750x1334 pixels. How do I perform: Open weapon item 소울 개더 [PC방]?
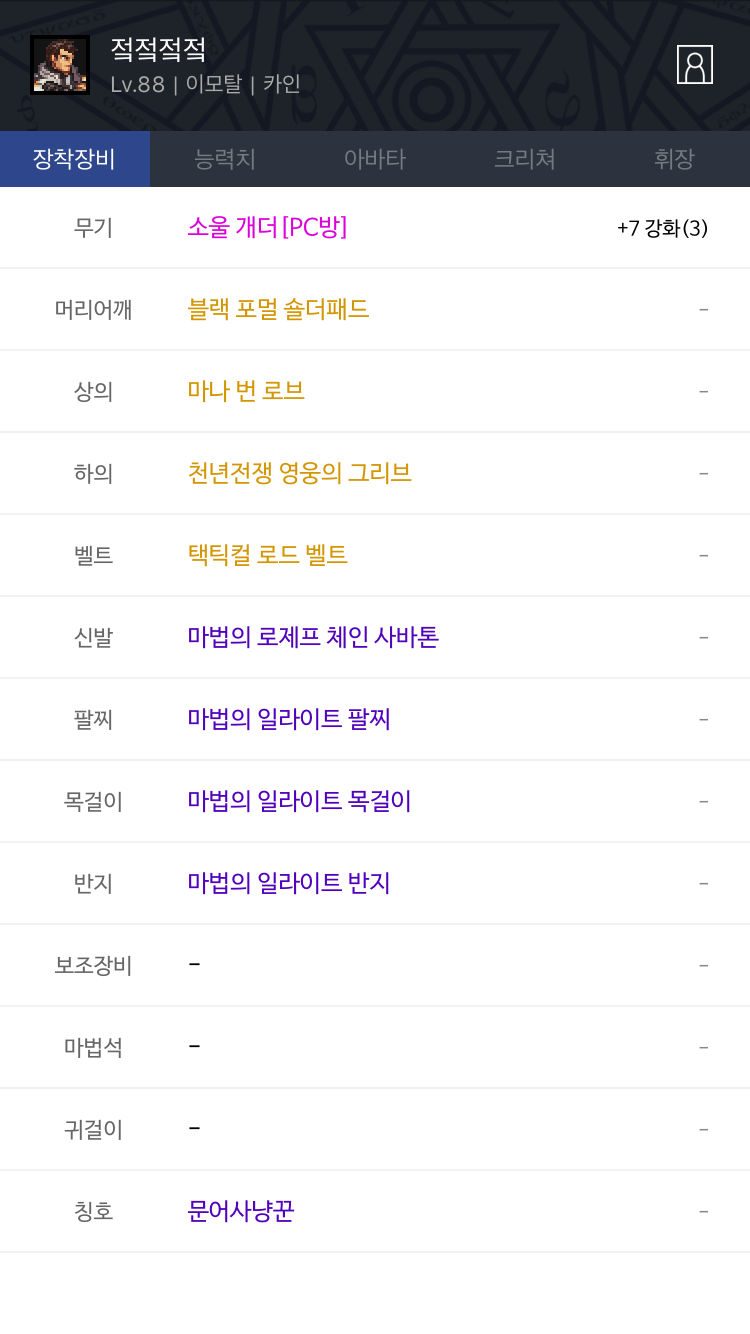coord(267,227)
